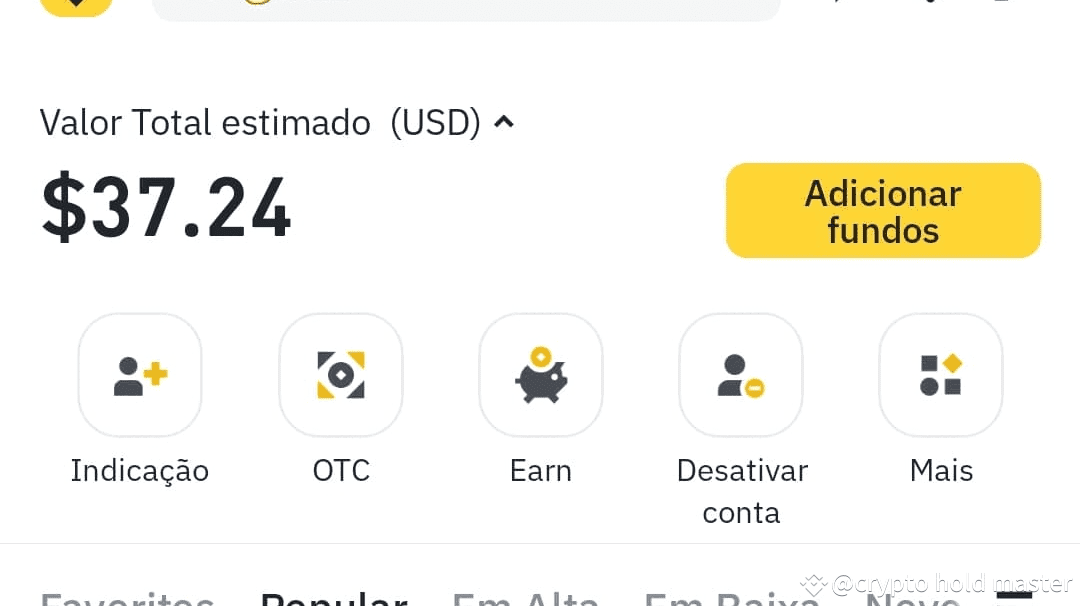
Task: Switch to the Popular tab
Action: [334, 598]
